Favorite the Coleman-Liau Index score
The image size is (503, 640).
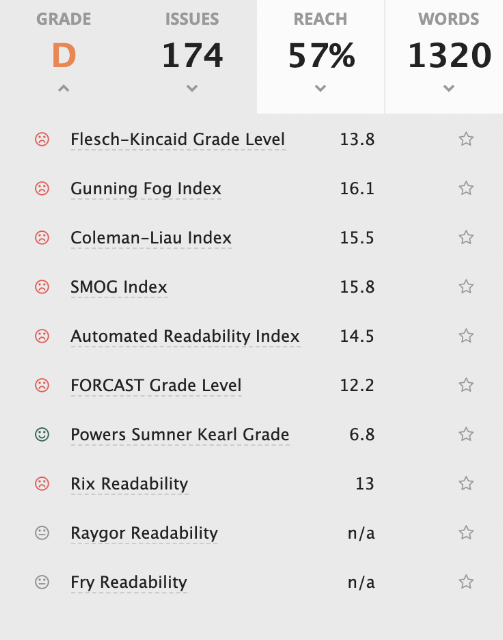466,238
